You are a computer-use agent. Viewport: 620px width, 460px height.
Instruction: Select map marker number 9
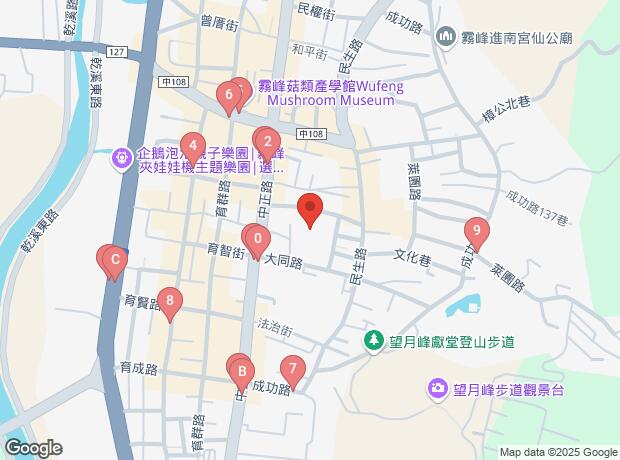(477, 233)
